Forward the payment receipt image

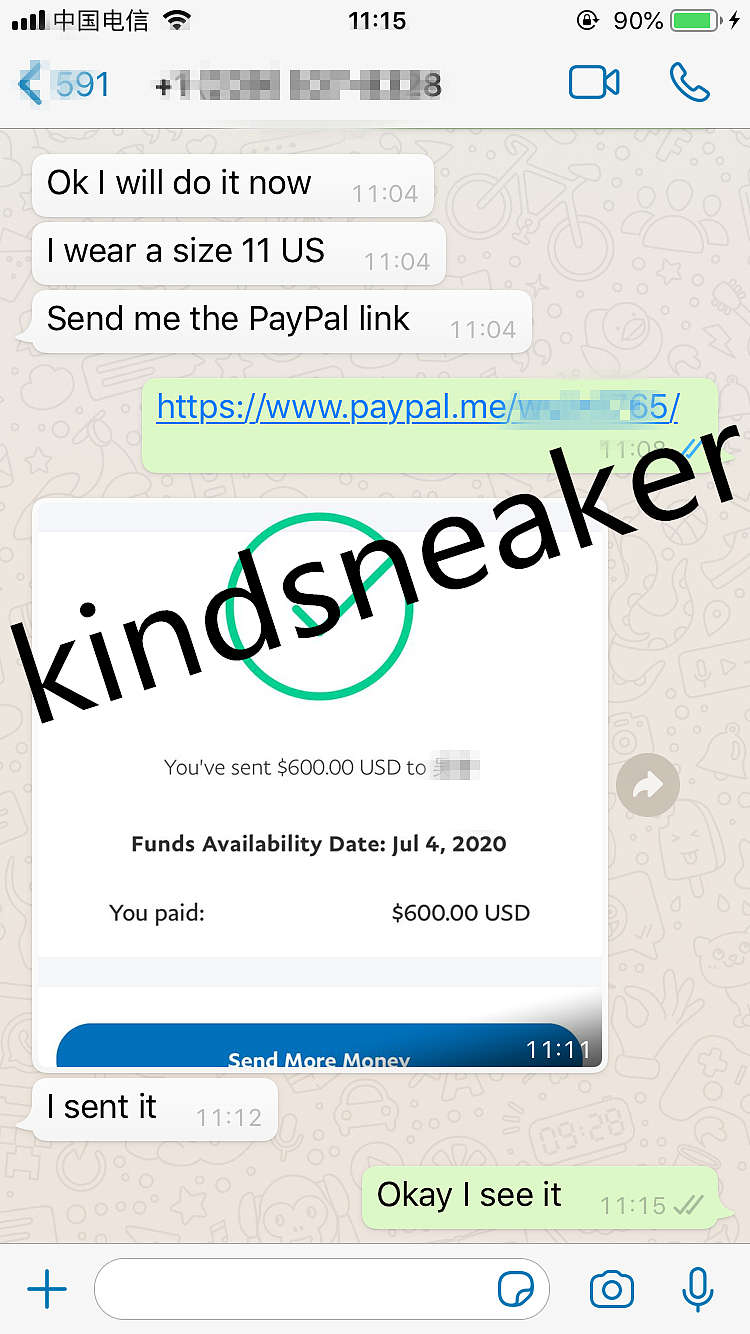coord(647,785)
